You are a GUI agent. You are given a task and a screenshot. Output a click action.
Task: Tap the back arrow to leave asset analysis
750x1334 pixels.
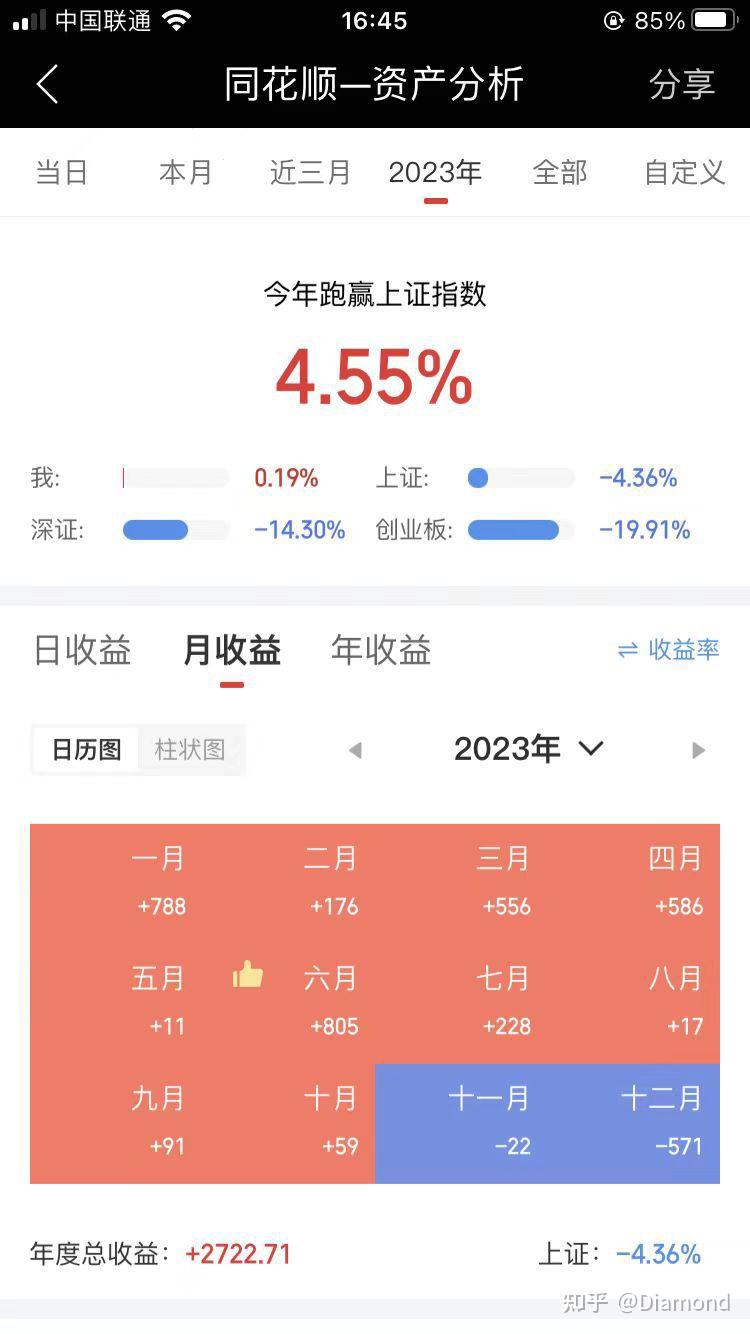(46, 84)
